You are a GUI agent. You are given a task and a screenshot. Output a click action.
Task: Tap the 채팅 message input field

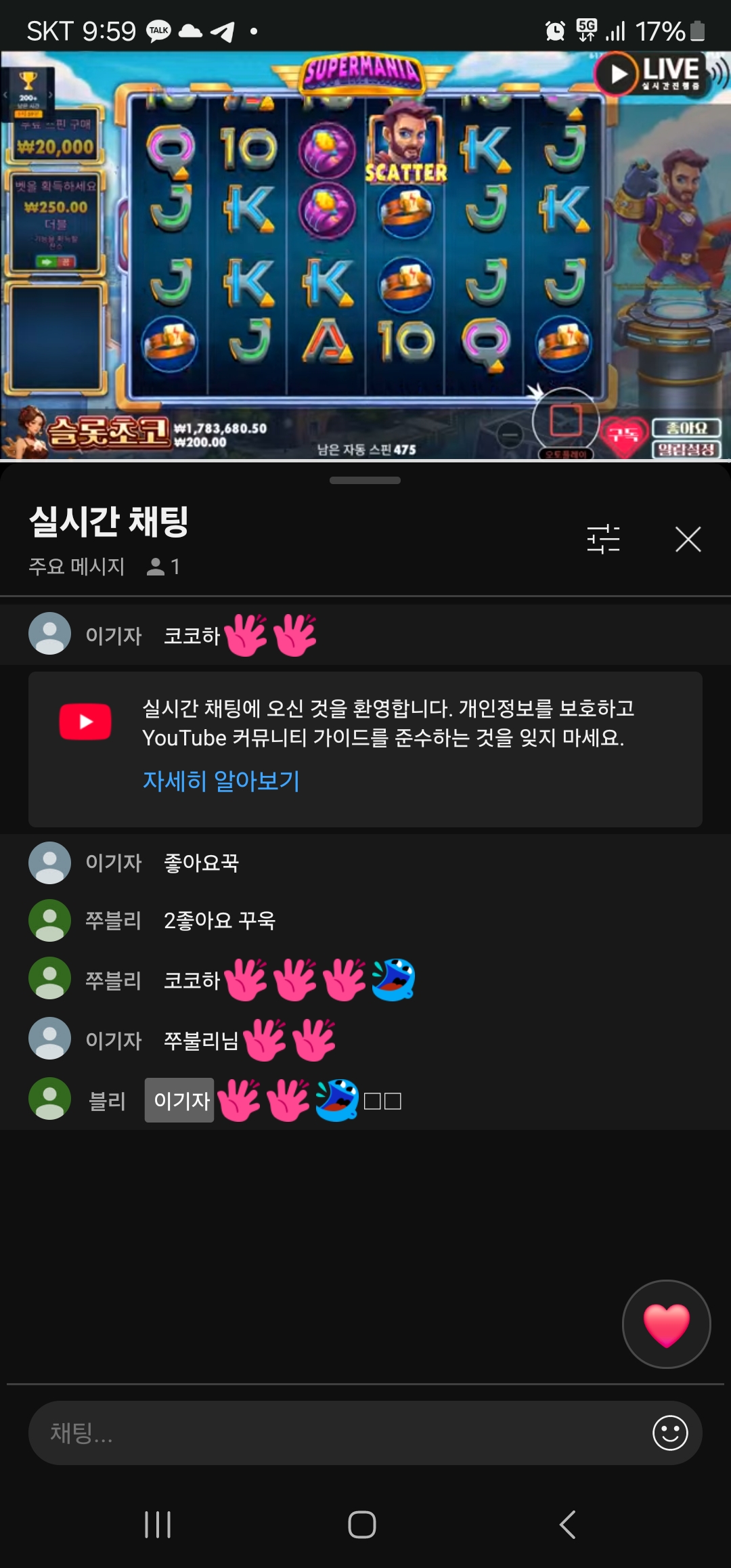point(338,1433)
